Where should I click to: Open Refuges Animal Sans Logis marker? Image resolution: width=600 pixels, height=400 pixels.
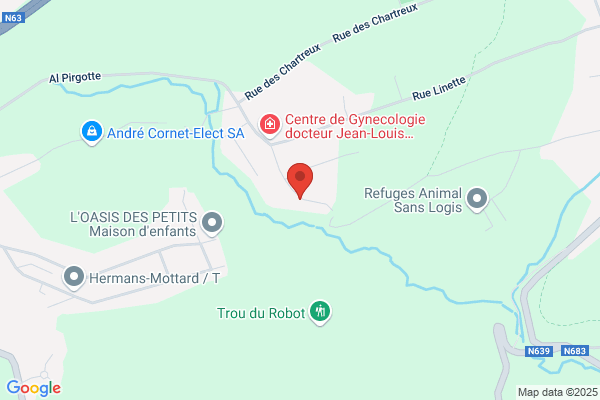pos(477,199)
